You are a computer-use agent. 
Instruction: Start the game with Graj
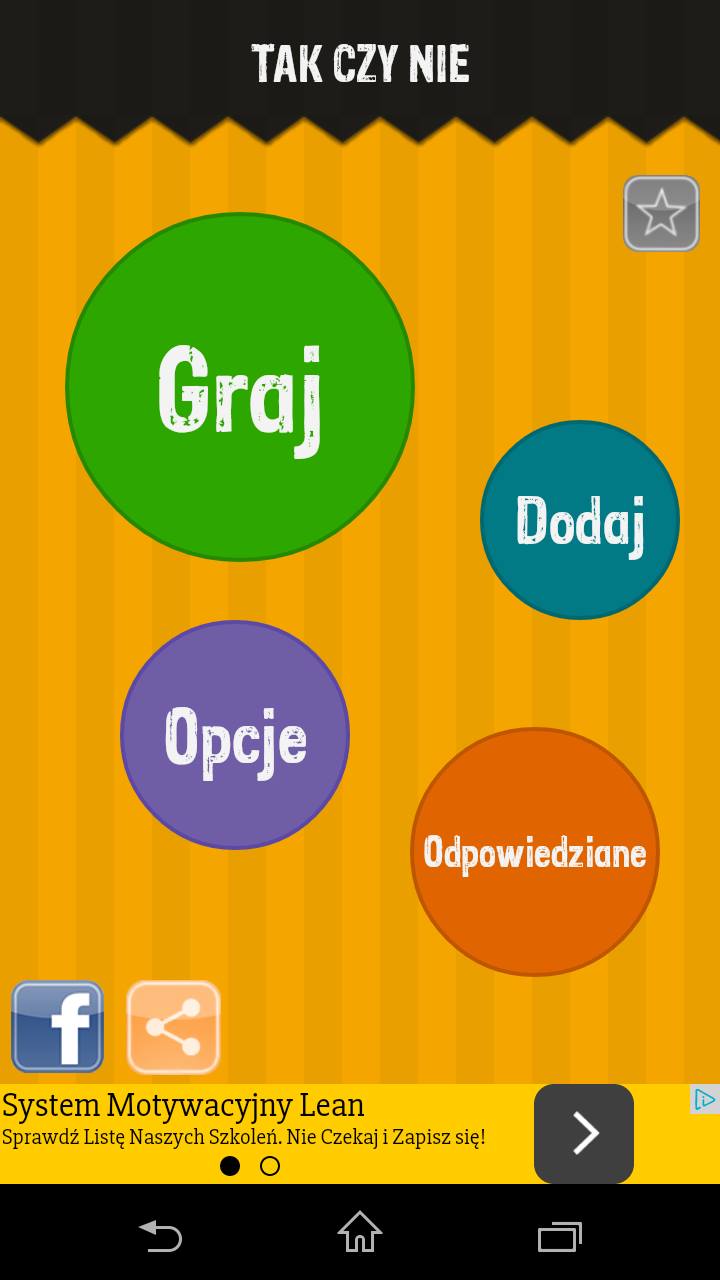coord(240,387)
